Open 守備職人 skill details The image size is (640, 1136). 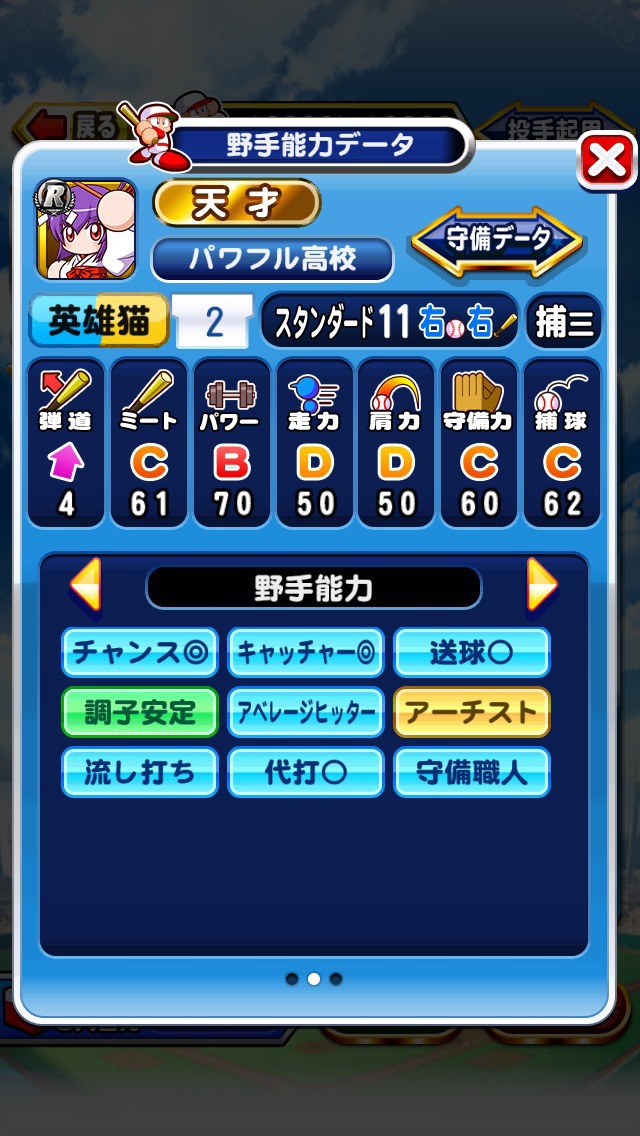[x=472, y=772]
